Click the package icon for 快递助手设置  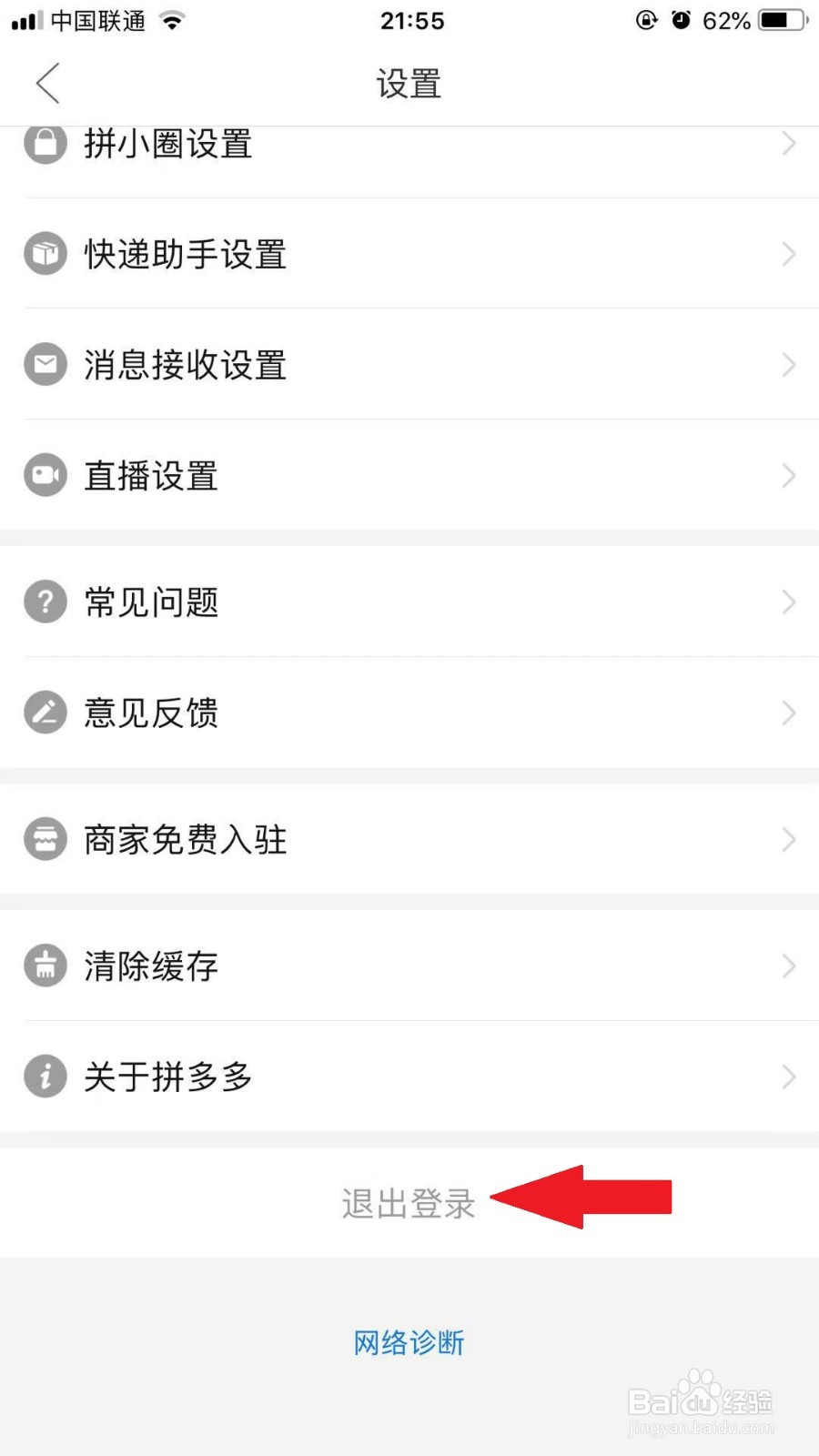[x=45, y=254]
